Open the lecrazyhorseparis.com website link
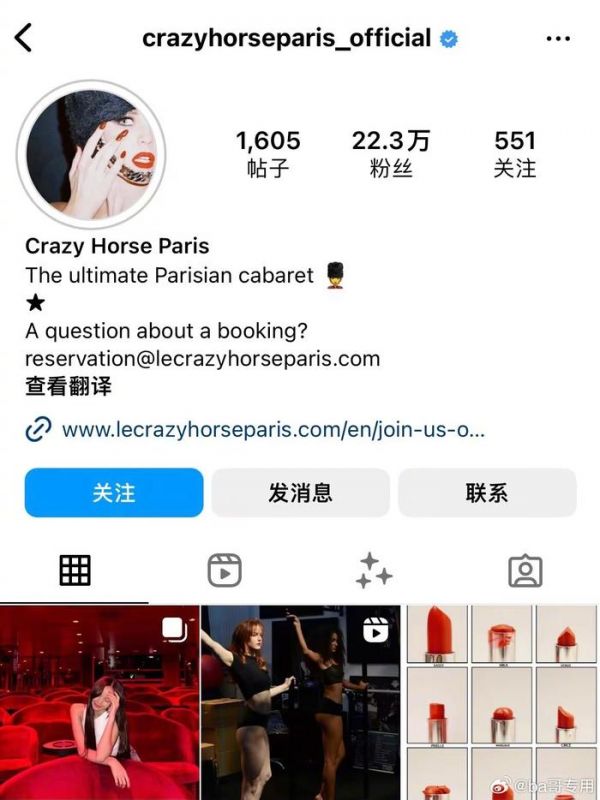The height and width of the screenshot is (800, 600). [x=272, y=430]
